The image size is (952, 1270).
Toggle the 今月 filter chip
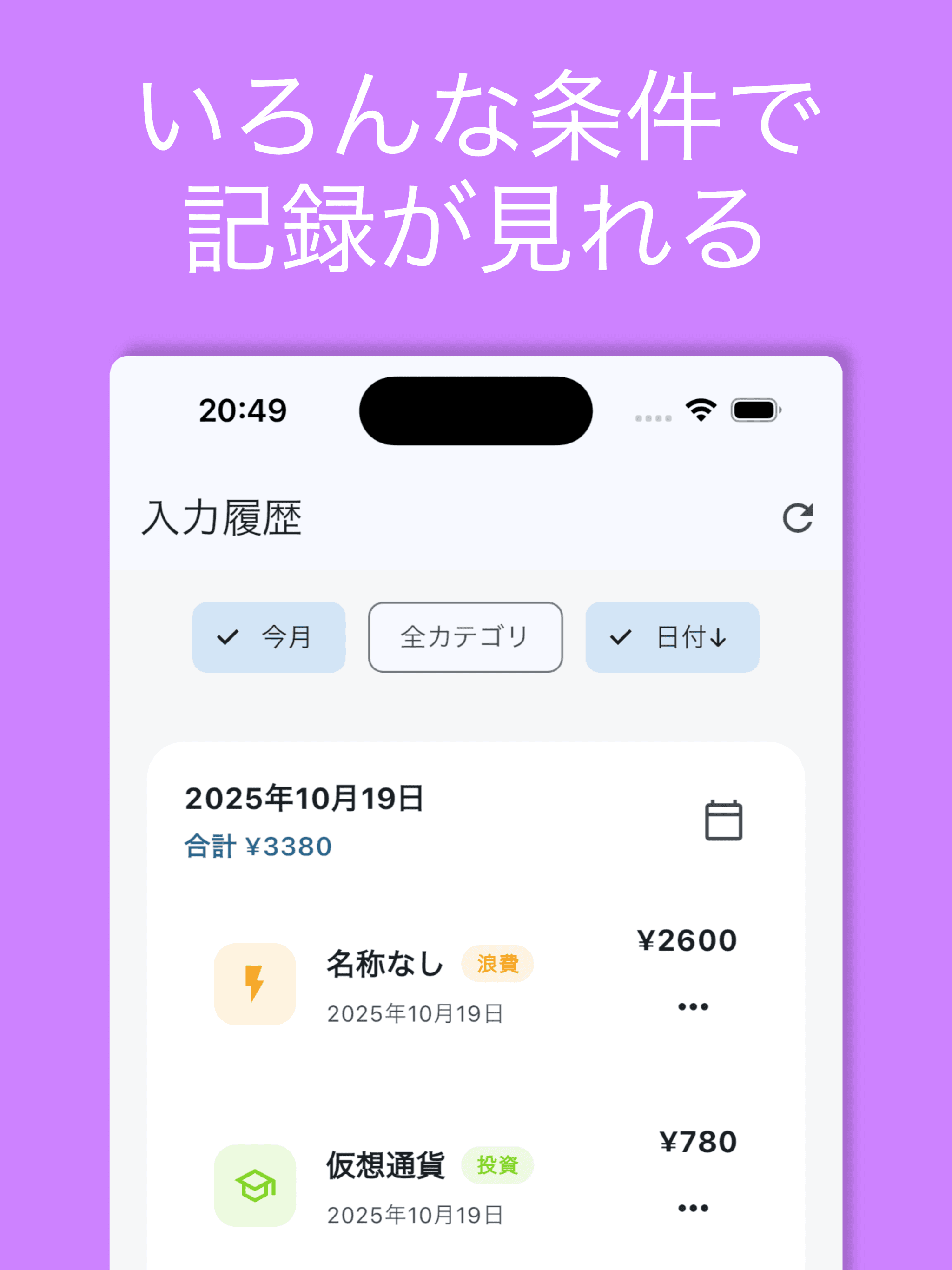(270, 637)
